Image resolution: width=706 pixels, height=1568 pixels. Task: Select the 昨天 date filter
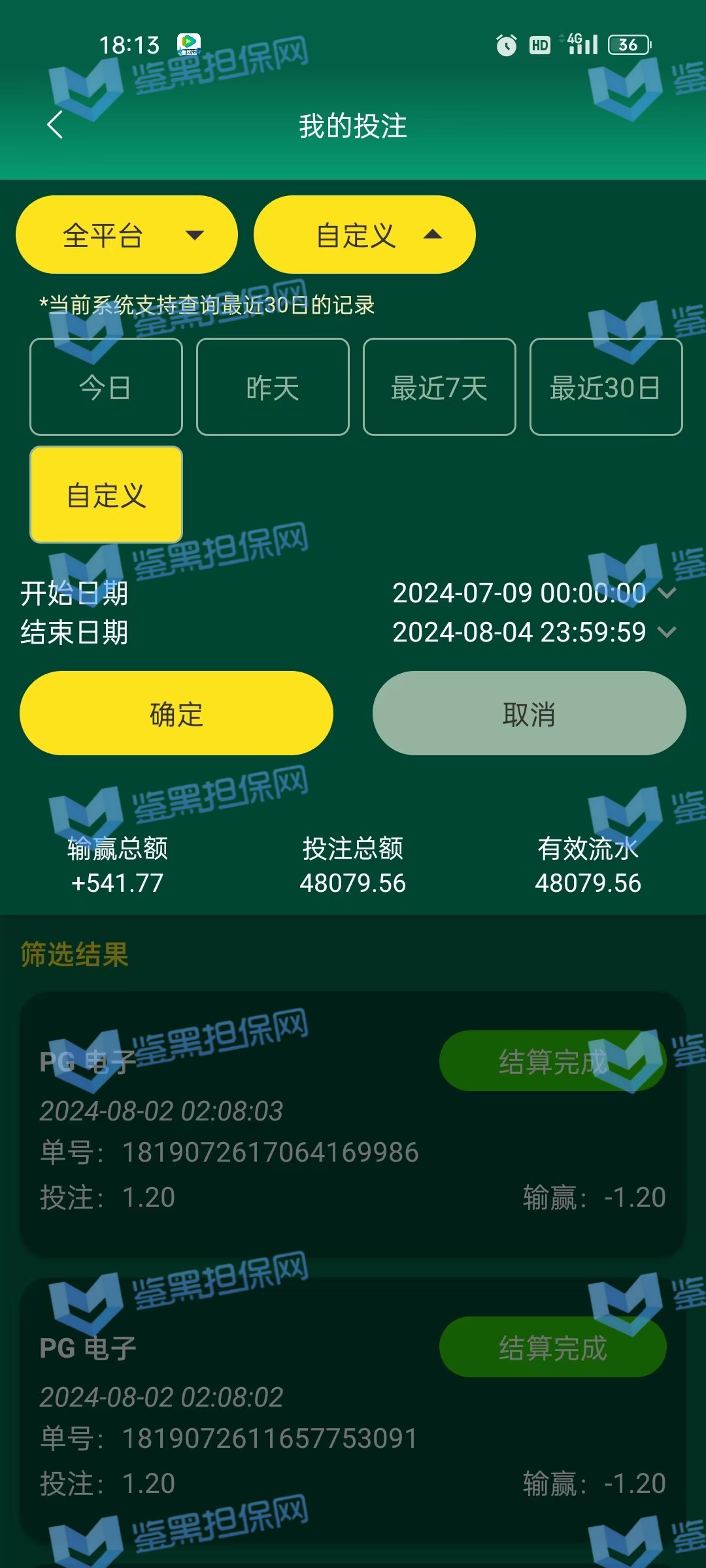pyautogui.click(x=273, y=387)
